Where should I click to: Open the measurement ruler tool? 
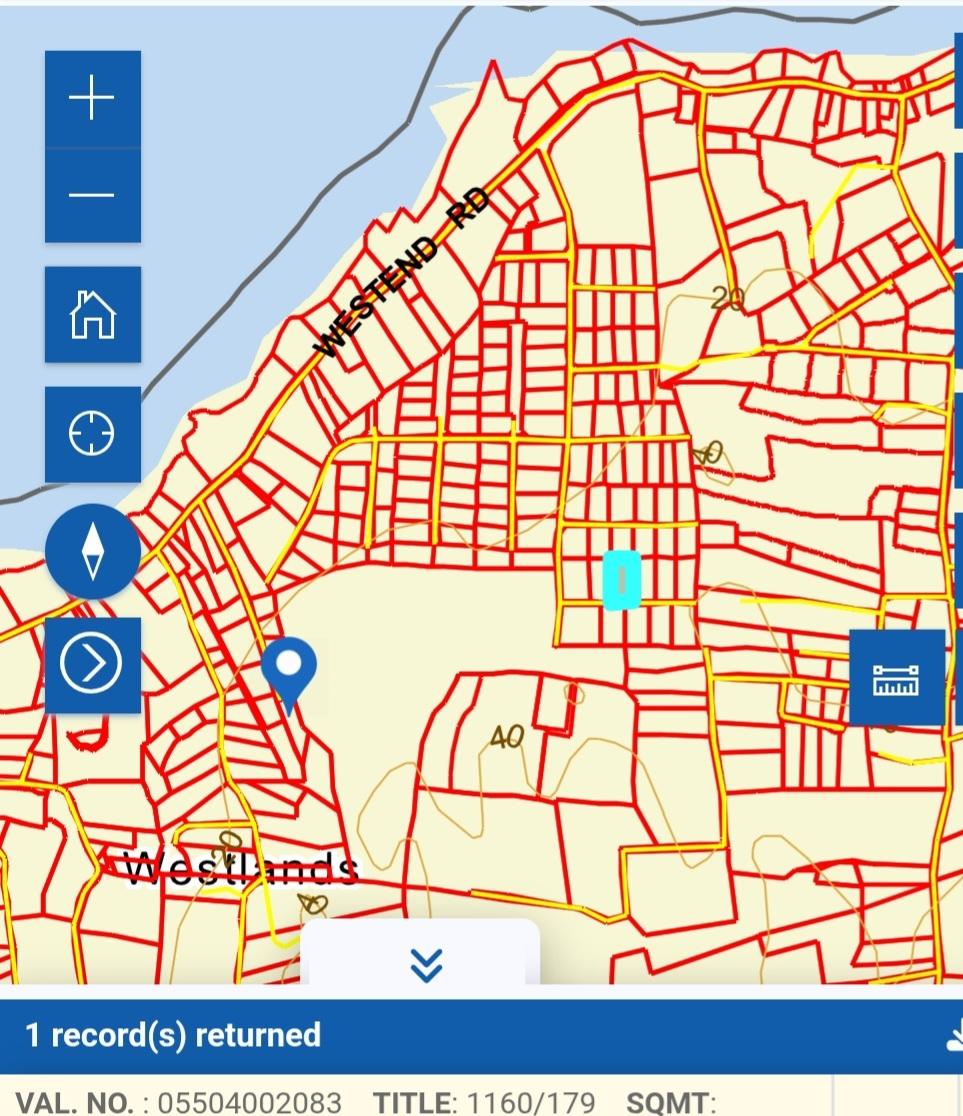(x=896, y=678)
